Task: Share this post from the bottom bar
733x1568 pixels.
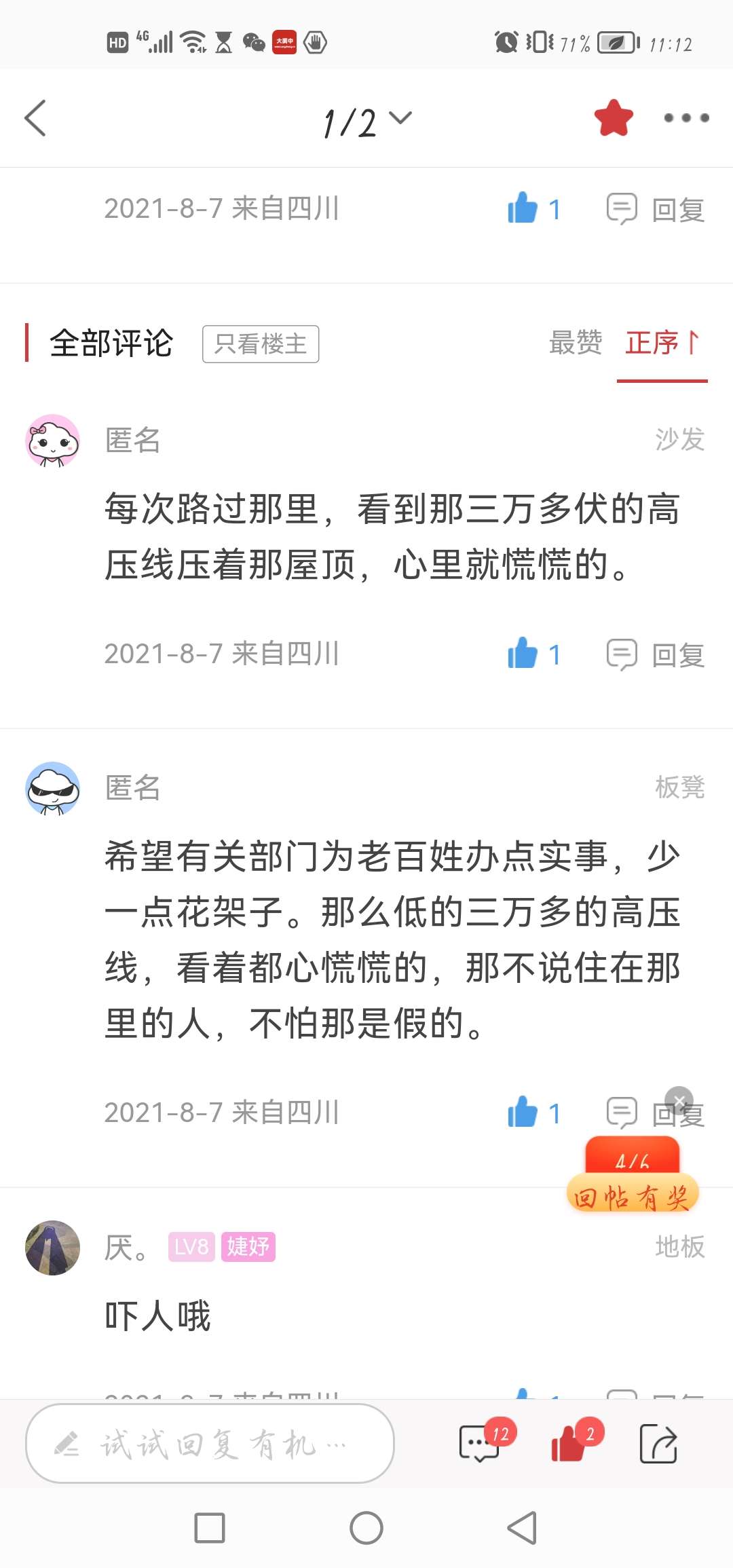Action: 658,1443
